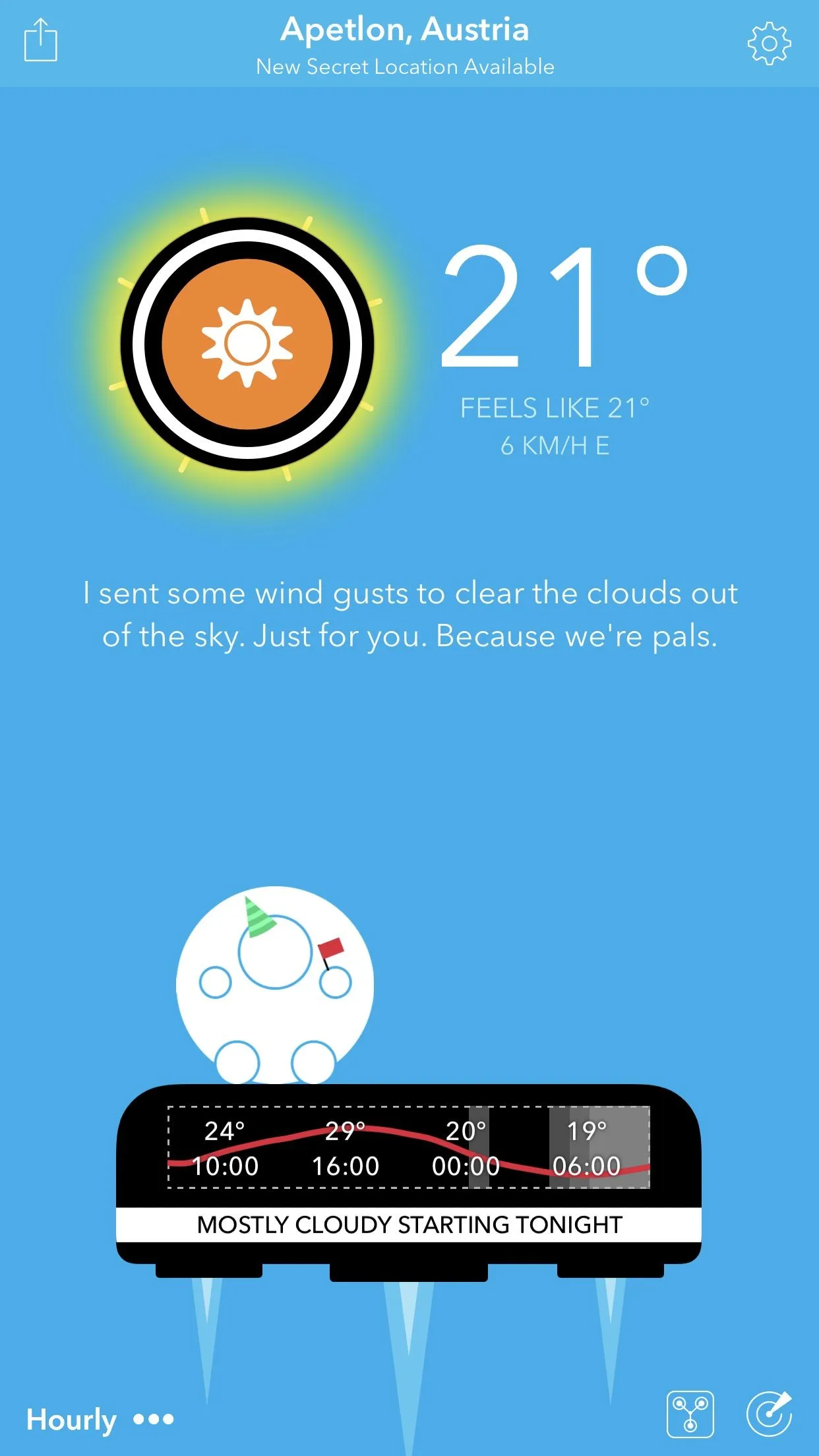This screenshot has height=1456, width=819.
Task: Share the current weather report
Action: (x=41, y=41)
